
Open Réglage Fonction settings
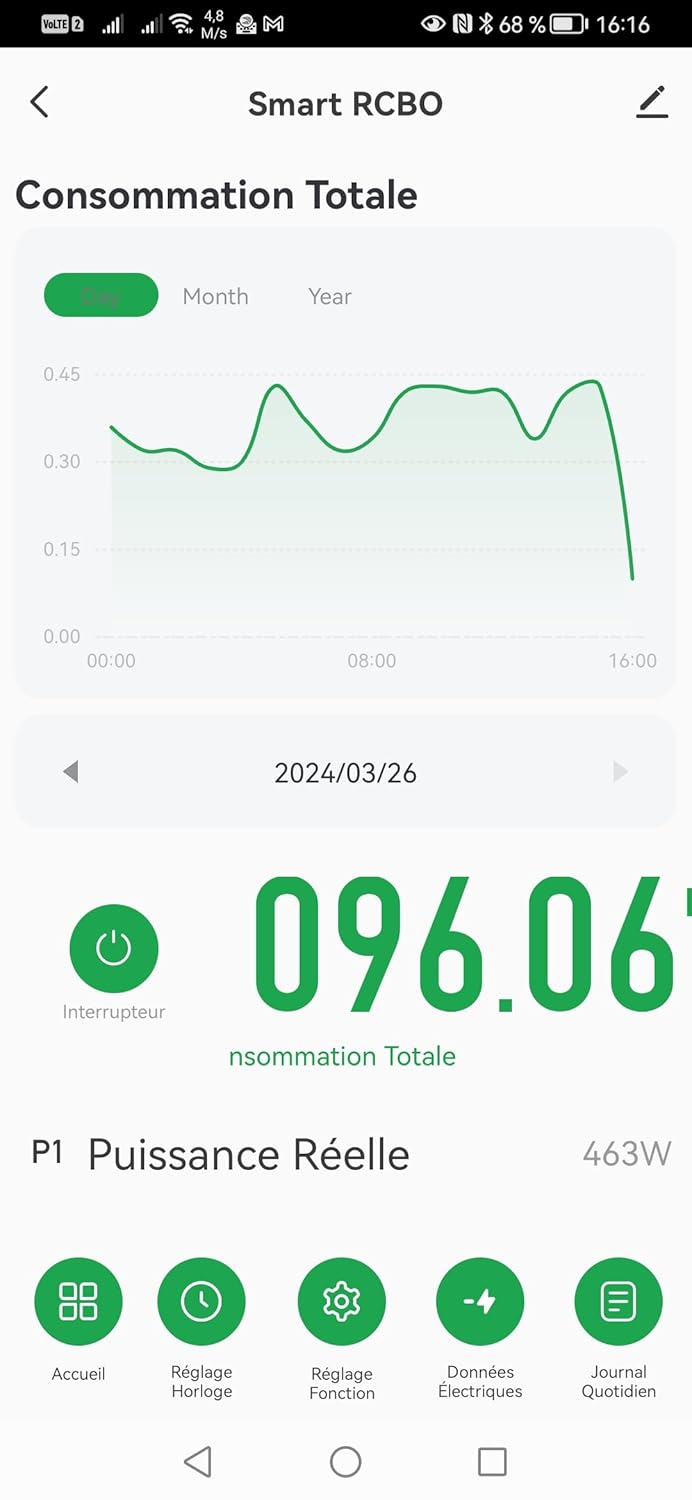pos(341,1302)
